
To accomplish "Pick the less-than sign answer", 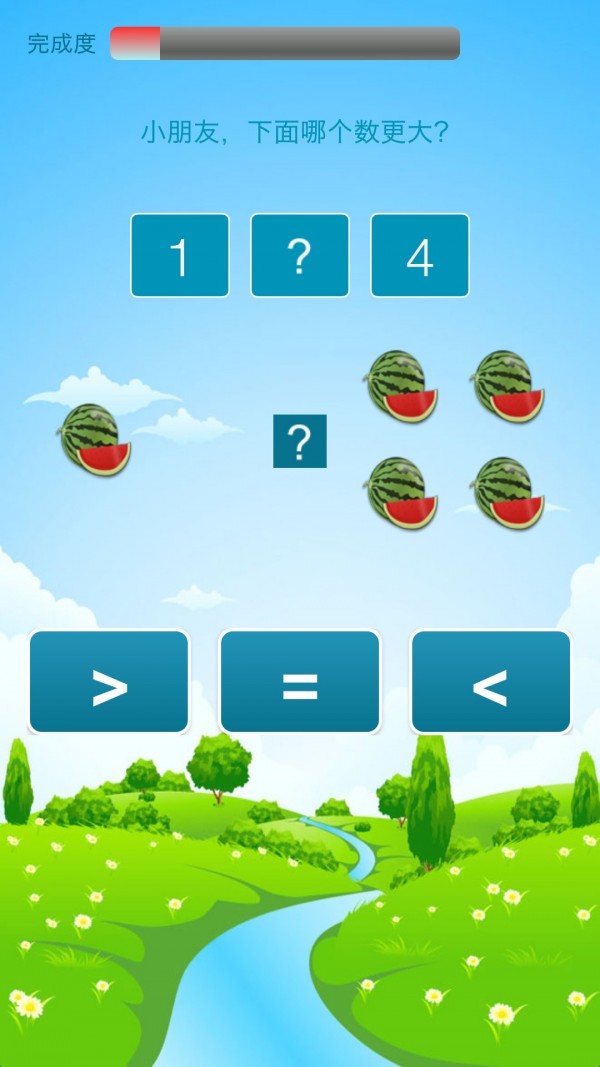I will pyautogui.click(x=490, y=682).
